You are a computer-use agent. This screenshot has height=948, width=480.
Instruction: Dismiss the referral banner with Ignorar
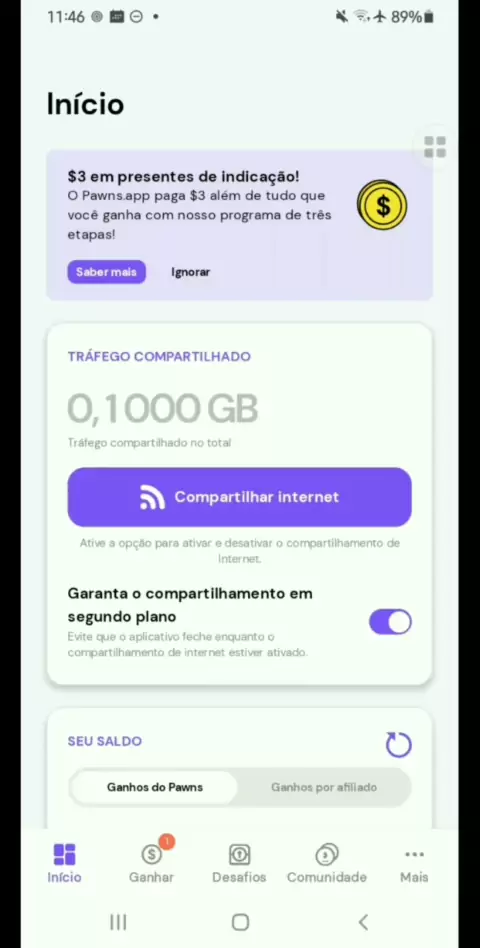pos(190,272)
